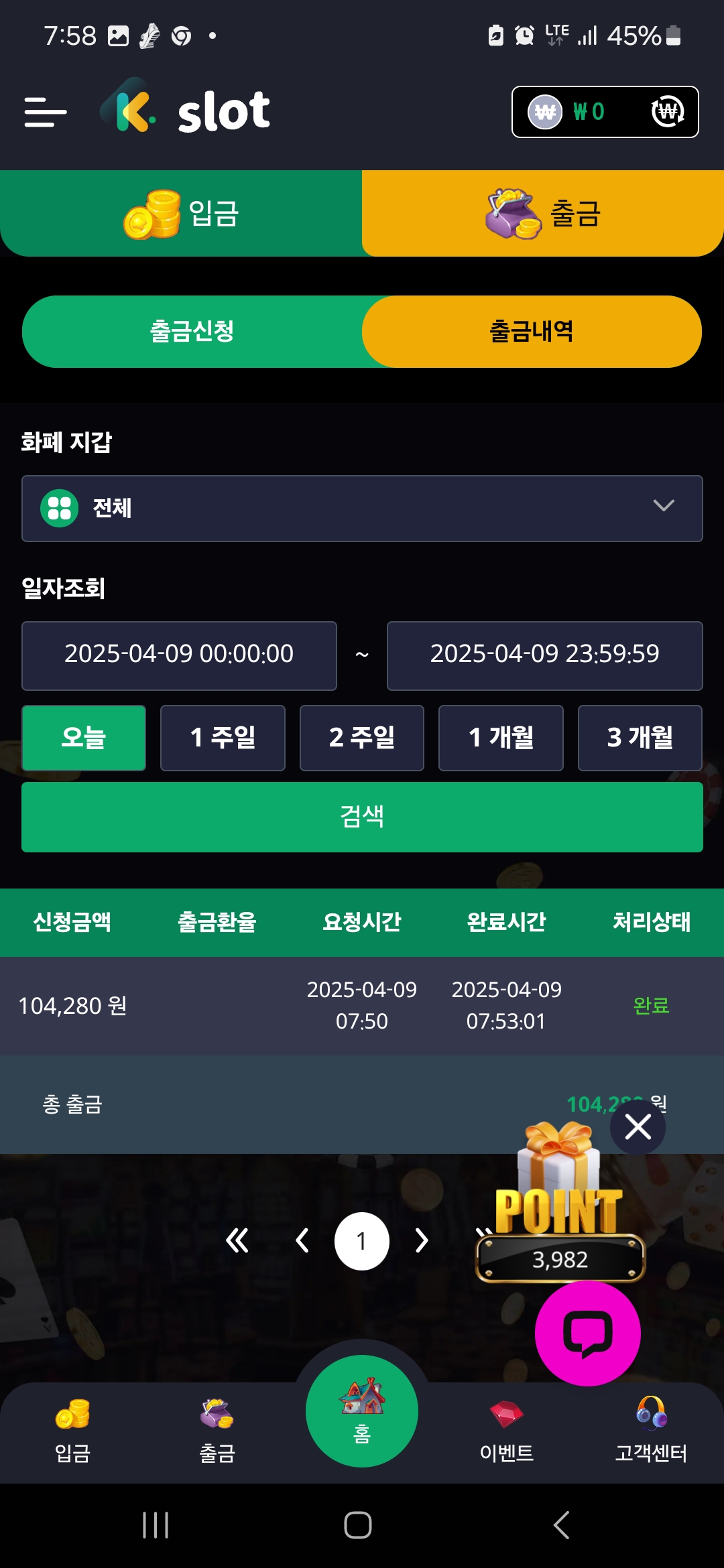Choose the 2 주일 range
Image resolution: width=724 pixels, height=1568 pixels.
coord(362,737)
